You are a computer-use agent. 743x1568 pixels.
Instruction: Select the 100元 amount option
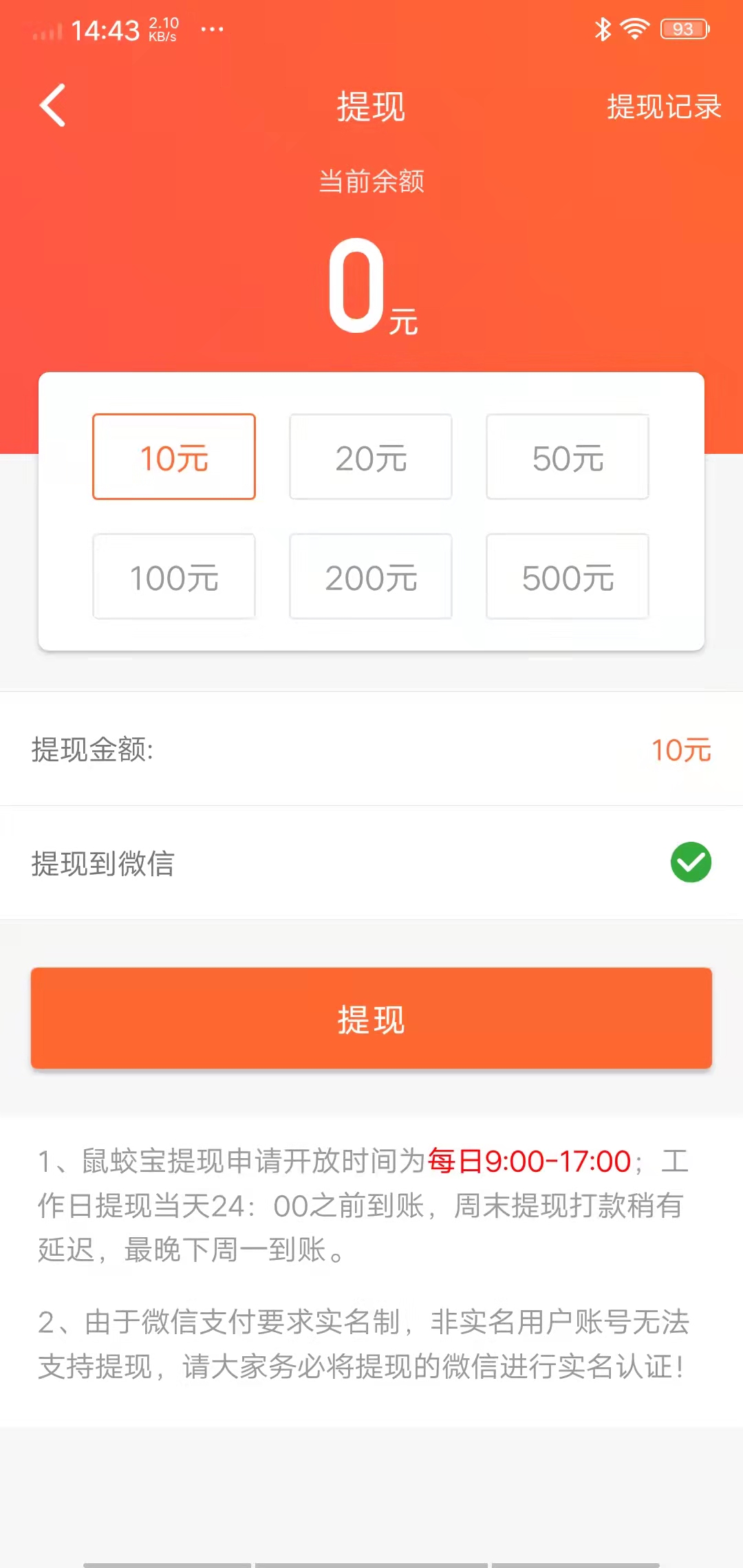pos(173,577)
